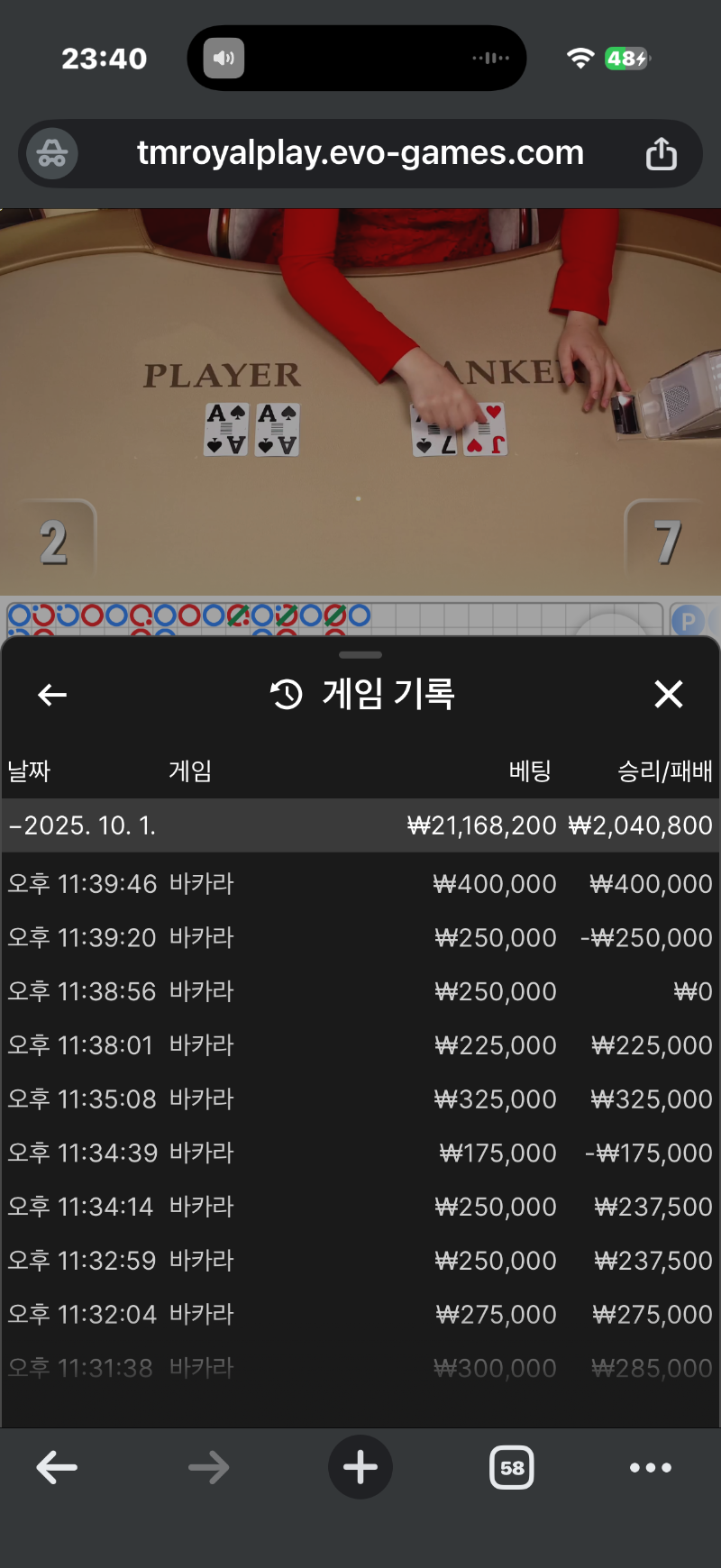Open the 오후 11:34:14 바카라 record

coord(360,1207)
